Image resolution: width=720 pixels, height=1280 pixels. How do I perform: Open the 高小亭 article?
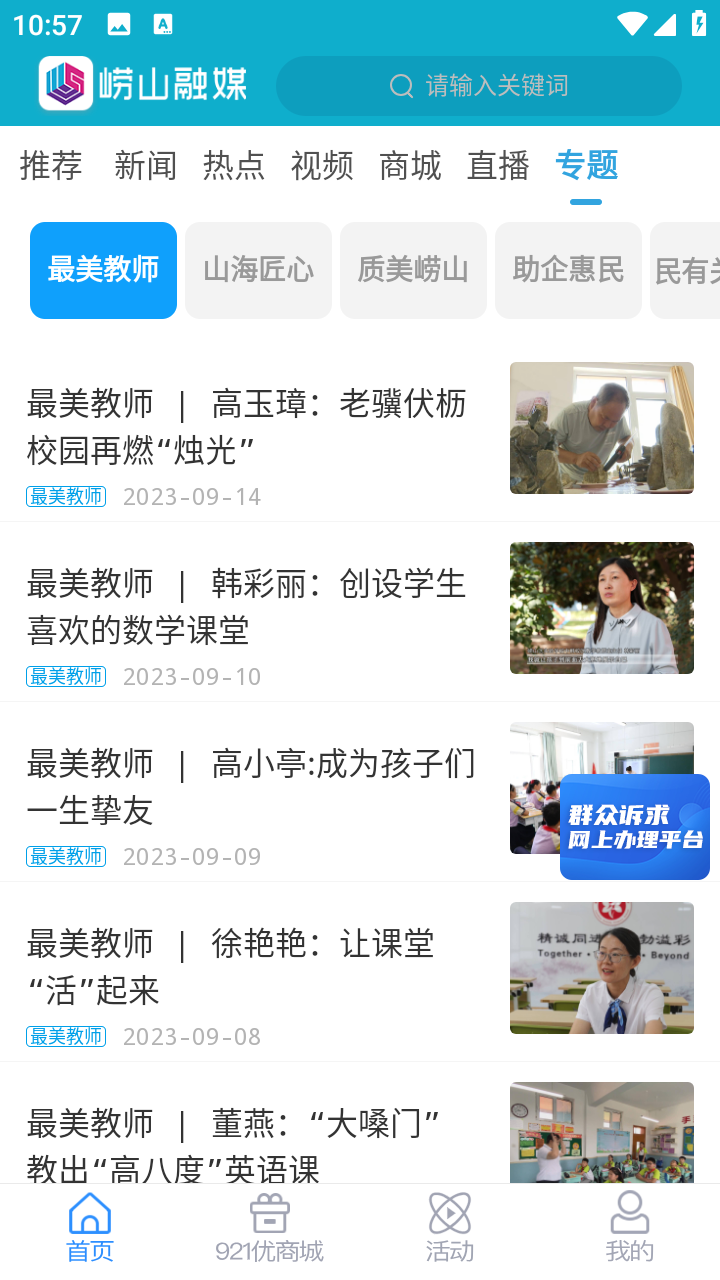[250, 787]
